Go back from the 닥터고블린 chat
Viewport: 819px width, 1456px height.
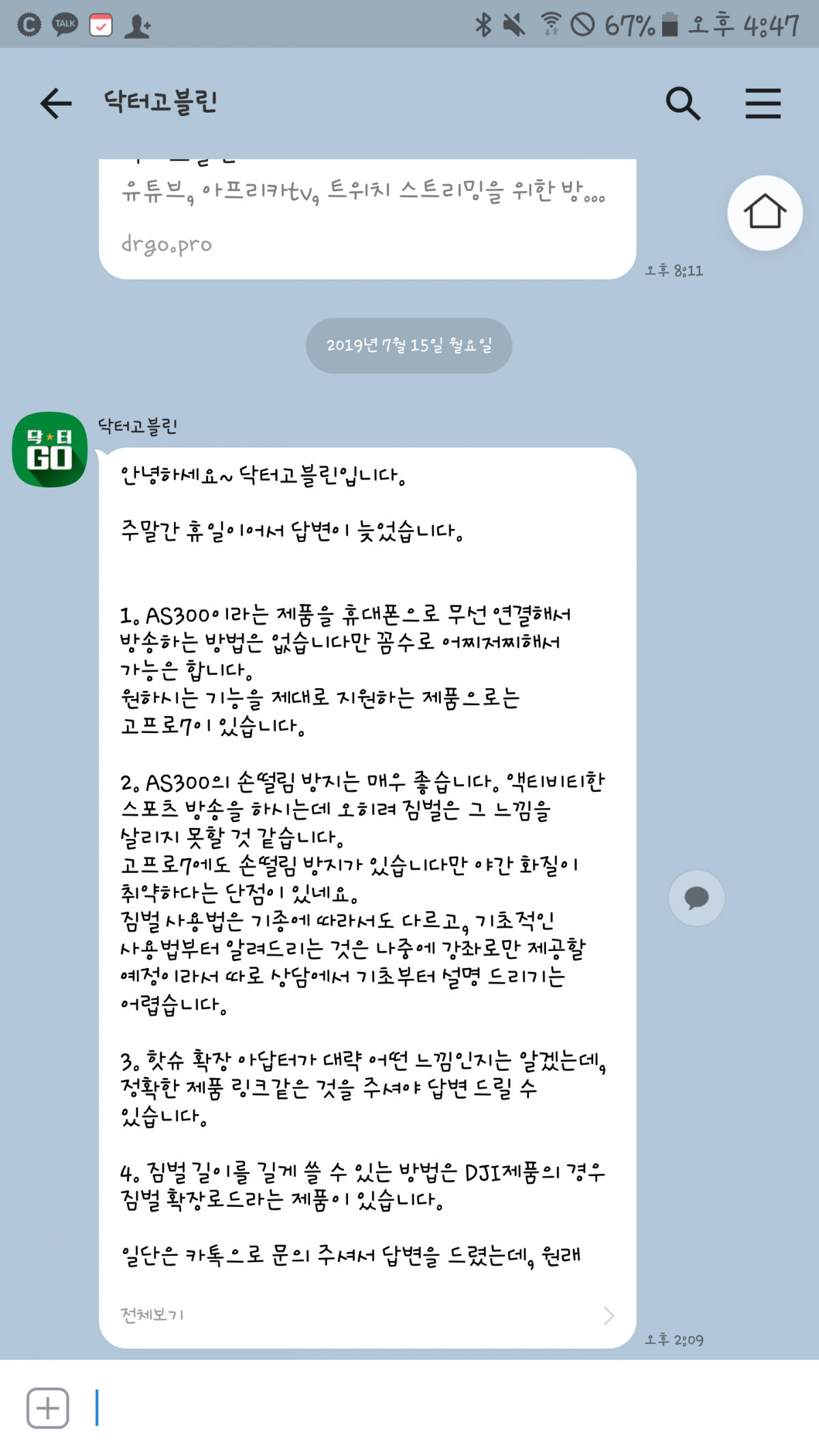[x=56, y=104]
